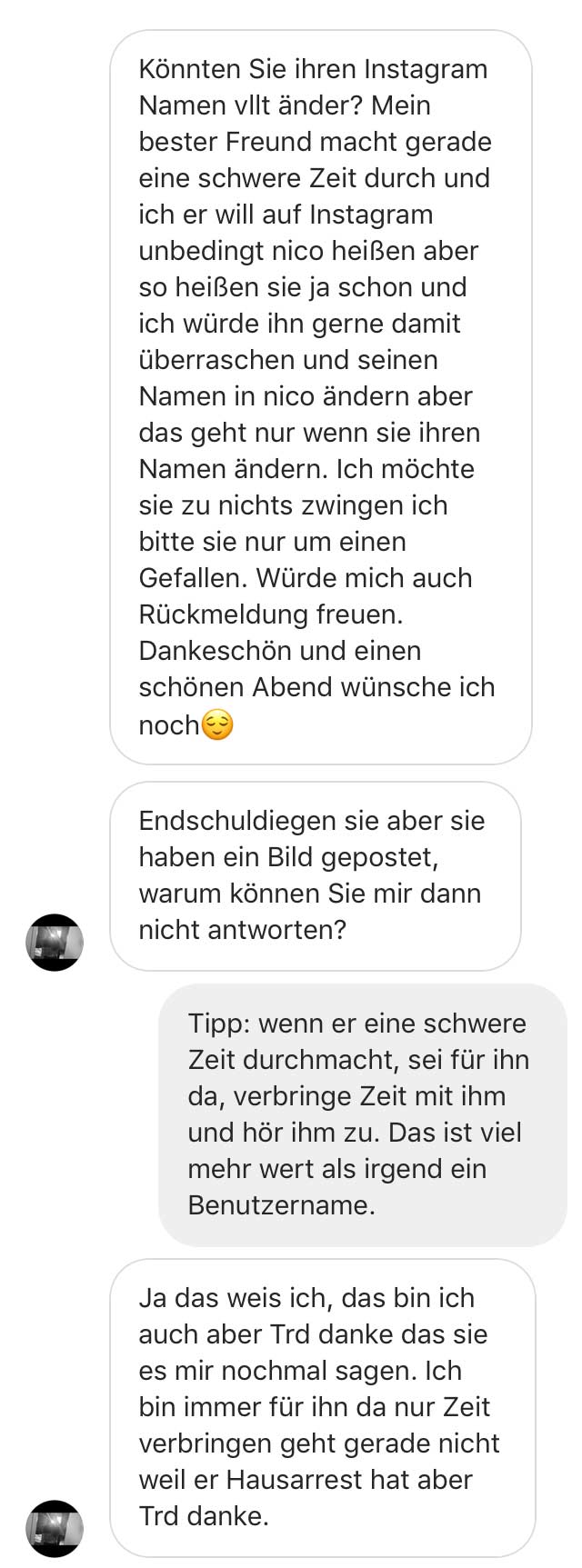Image resolution: width=582 pixels, height=1568 pixels.
Task: Open sender's avatar beside the "Endschuldiegen sie" message
Action: pyautogui.click(x=55, y=943)
